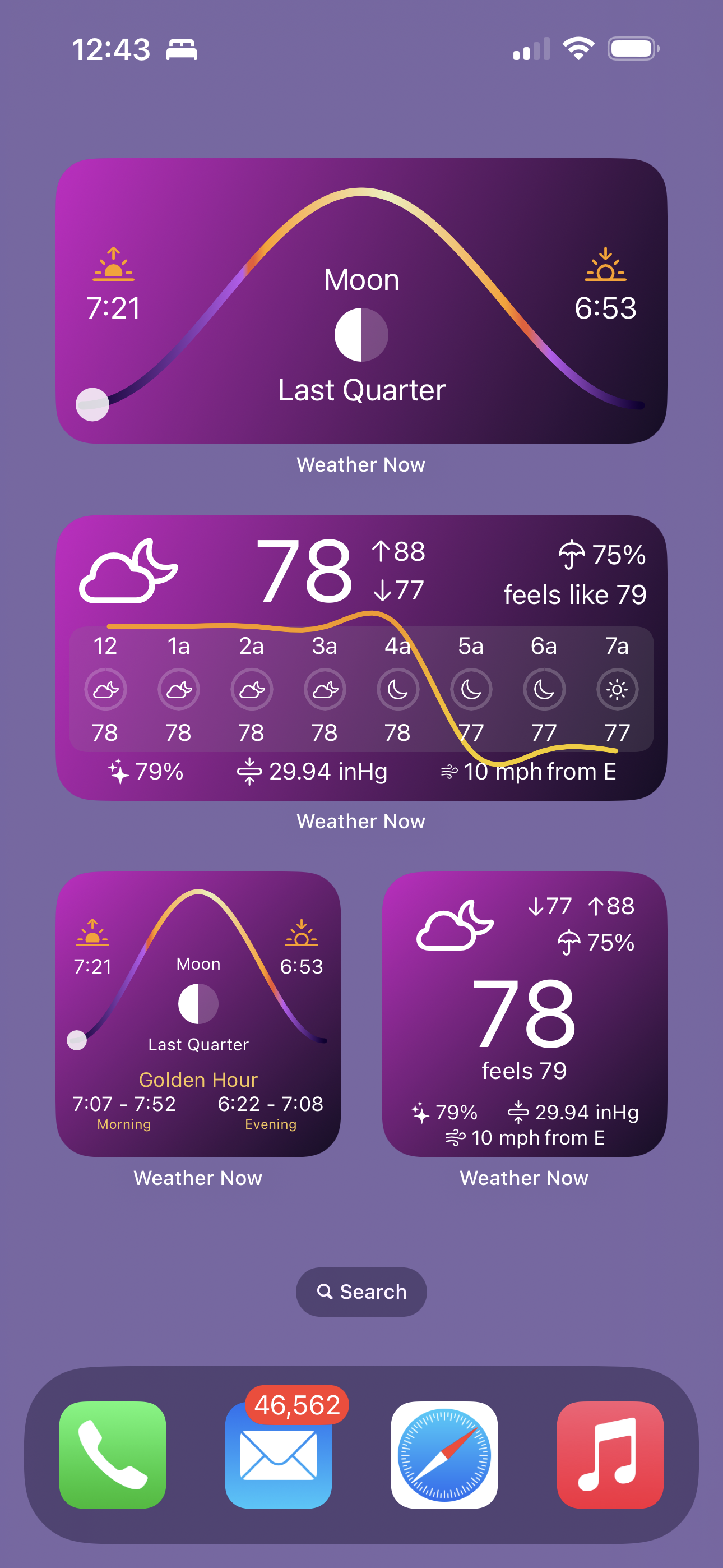
Task: Open the Golden Hour moon widget
Action: [x=198, y=1014]
